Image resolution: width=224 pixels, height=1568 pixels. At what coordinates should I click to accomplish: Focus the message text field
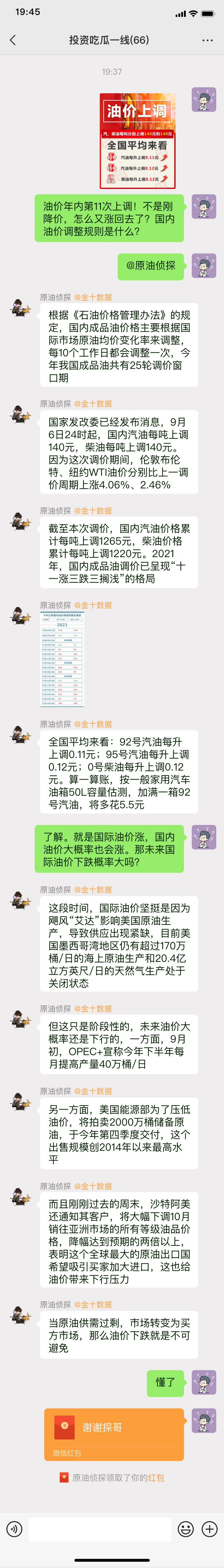click(100, 1529)
